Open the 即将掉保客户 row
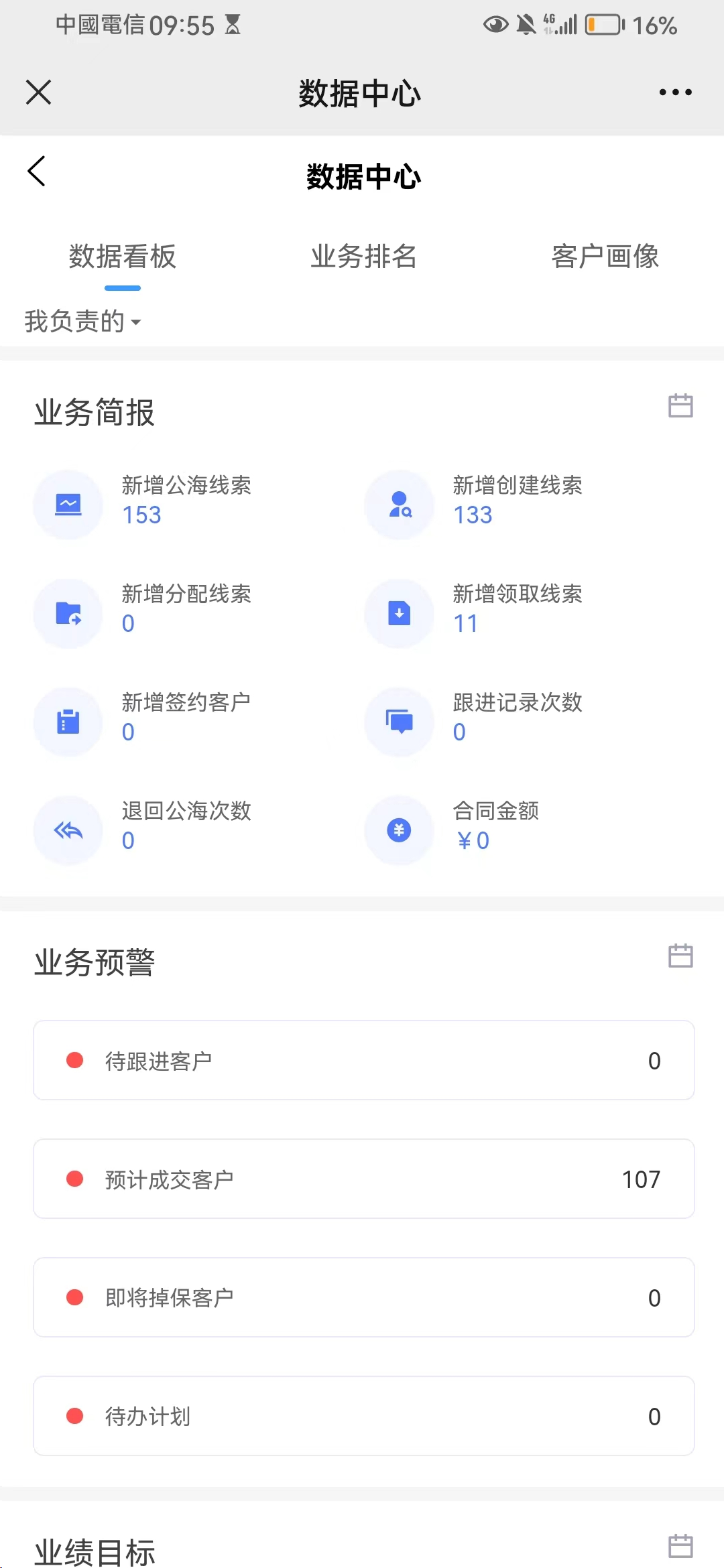Screen dimensions: 724x1568 (x=364, y=1297)
